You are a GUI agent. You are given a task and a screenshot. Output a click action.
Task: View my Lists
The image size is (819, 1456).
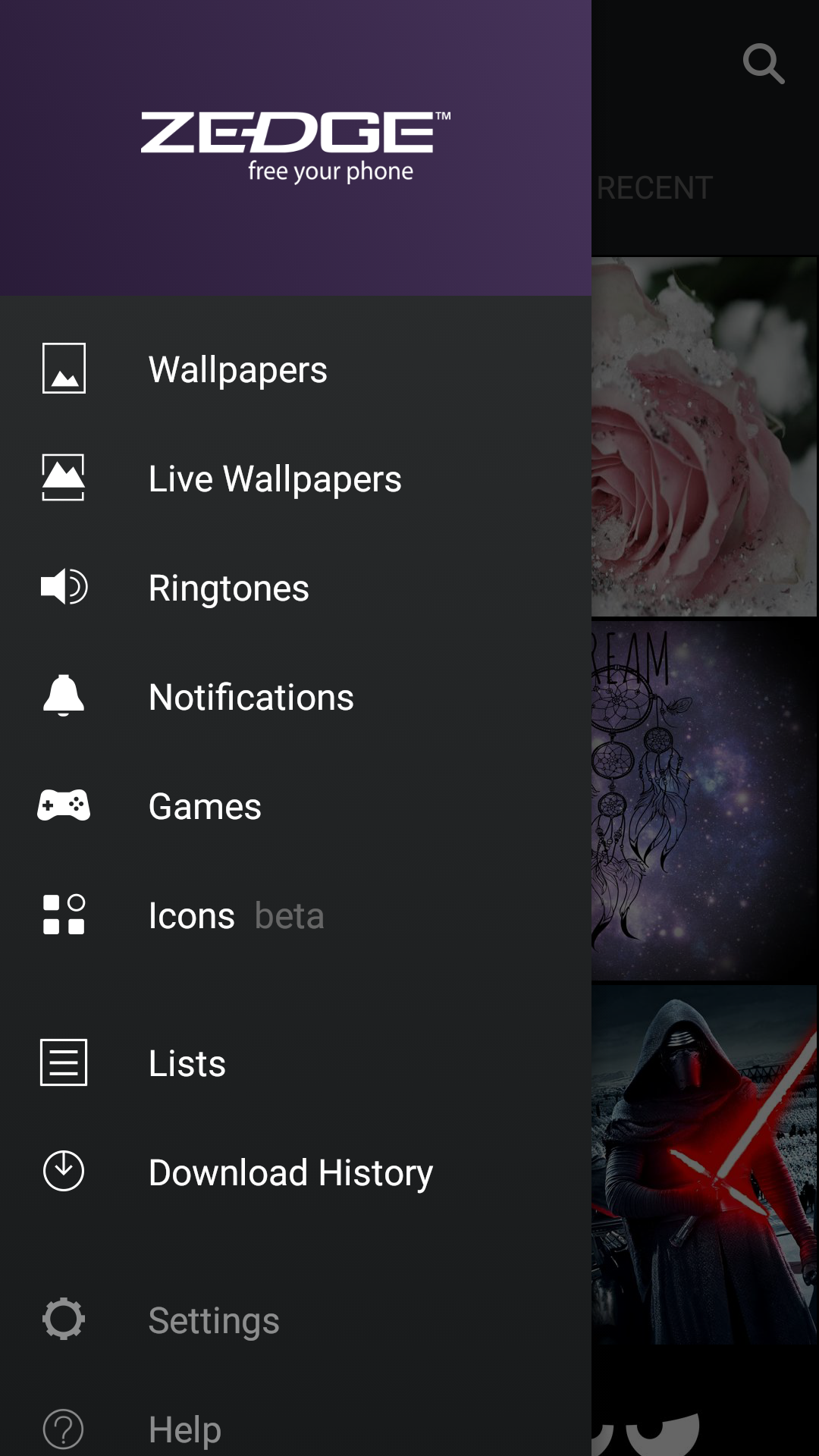187,1063
